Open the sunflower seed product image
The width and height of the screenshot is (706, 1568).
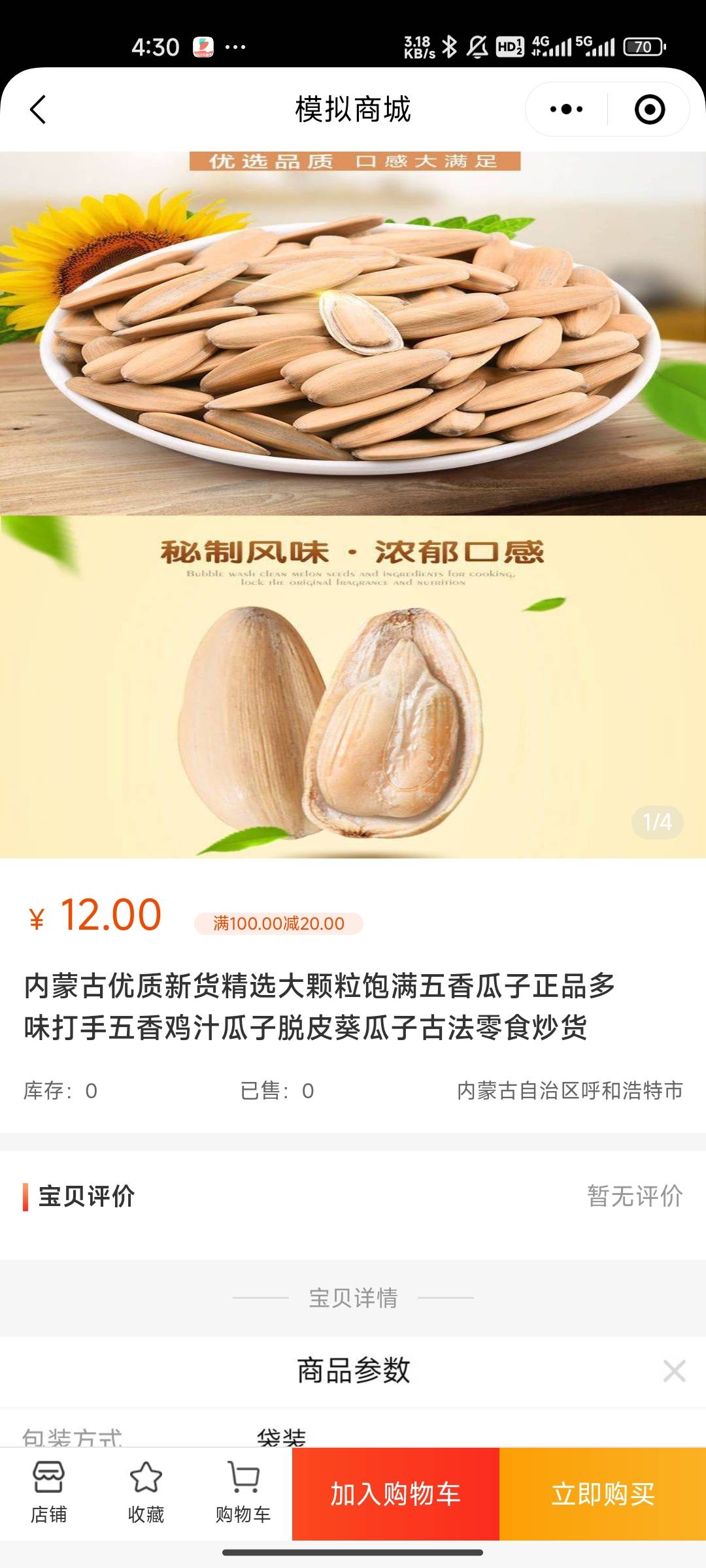pos(353,503)
